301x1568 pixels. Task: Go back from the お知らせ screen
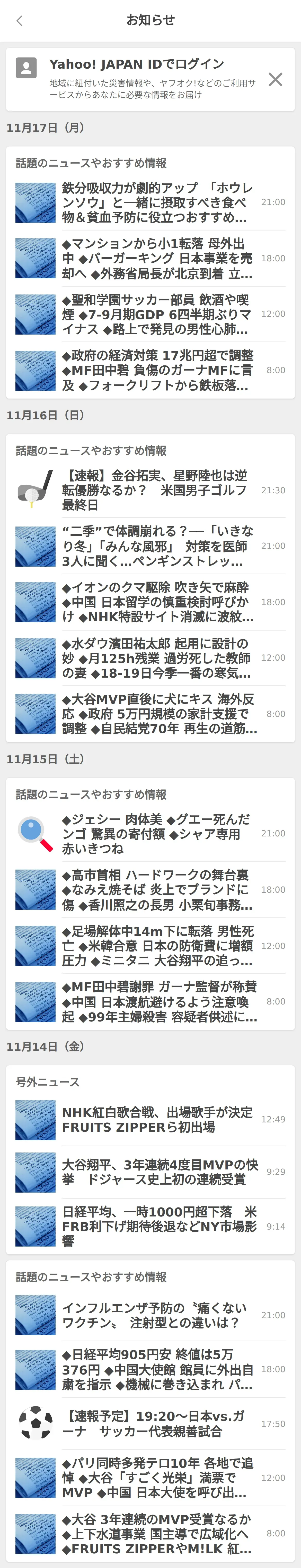(20, 21)
